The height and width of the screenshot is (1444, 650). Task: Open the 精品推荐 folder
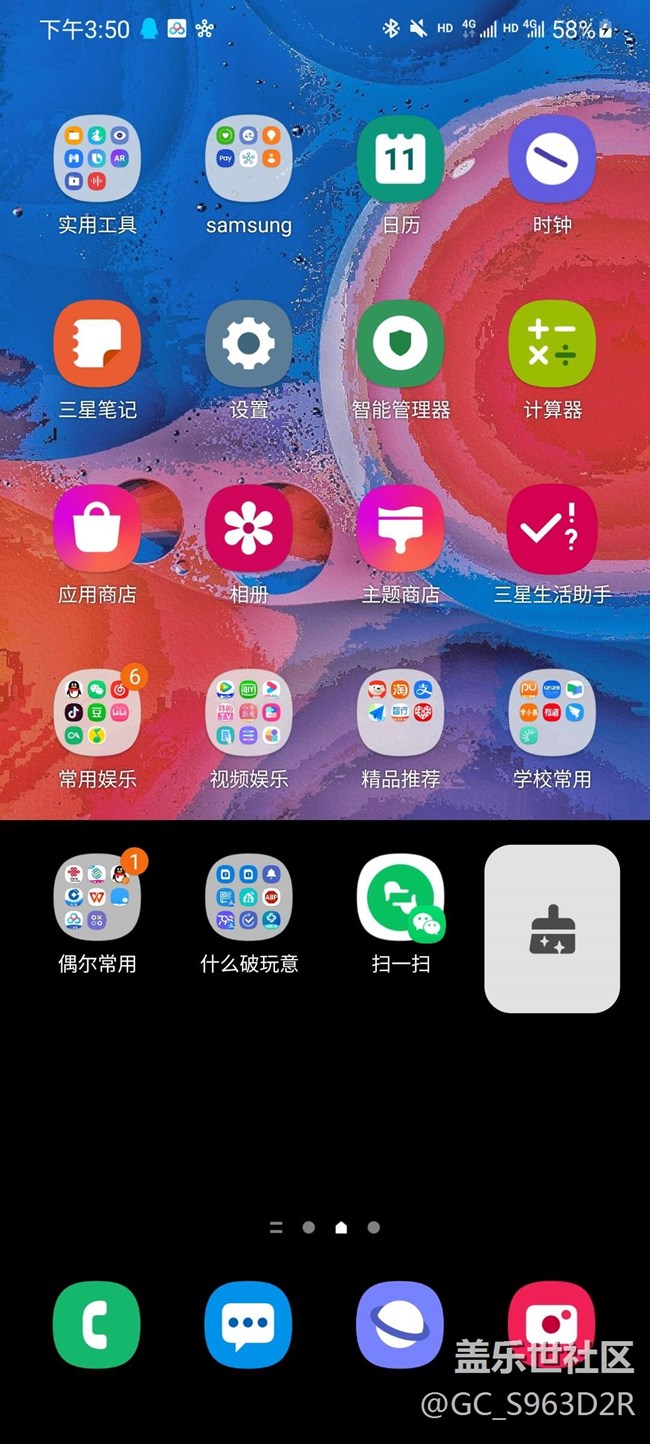(x=400, y=713)
